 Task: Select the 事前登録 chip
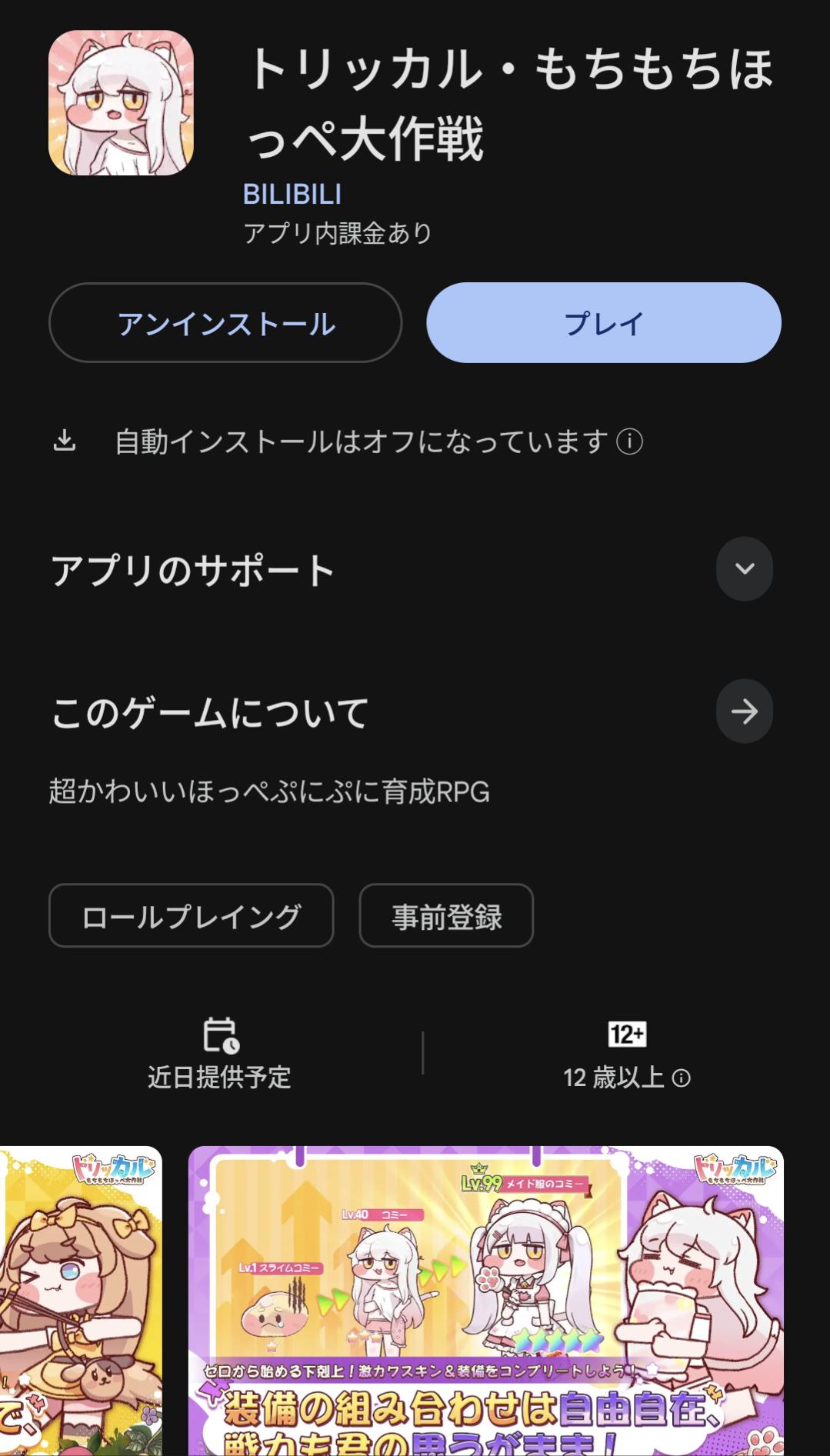pyautogui.click(x=446, y=915)
